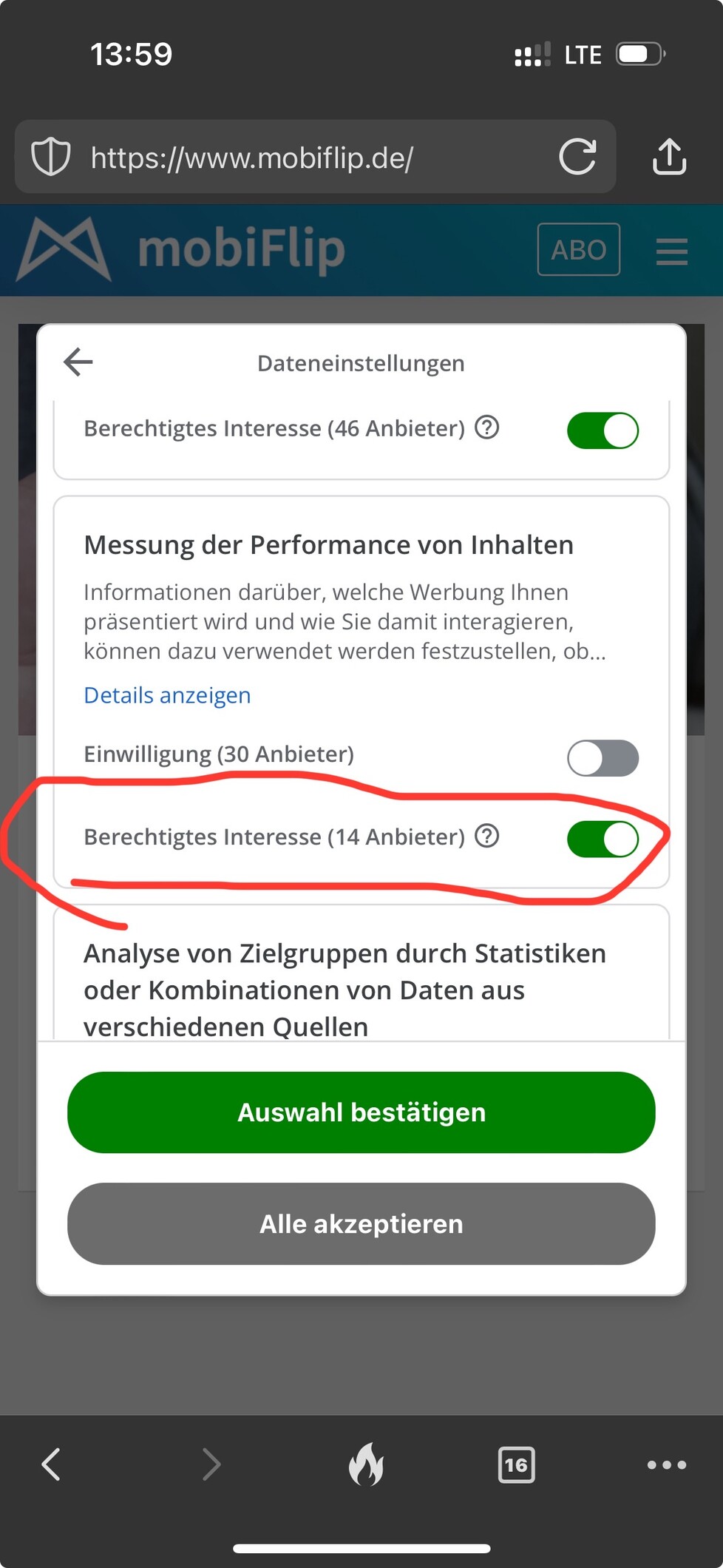Enable Einwilligung (30 Anbieter) switch

tap(602, 758)
